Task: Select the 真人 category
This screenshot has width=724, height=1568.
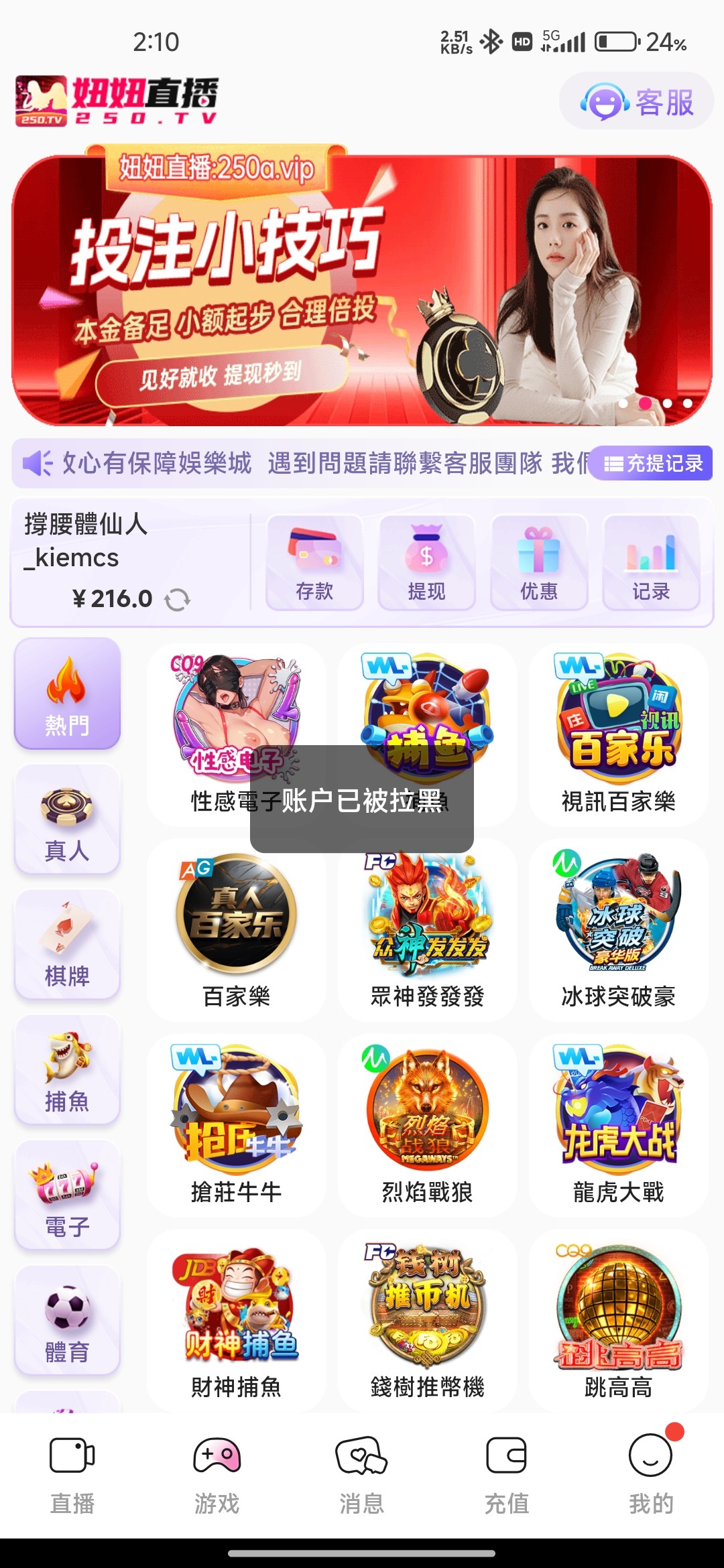Action: (x=67, y=820)
